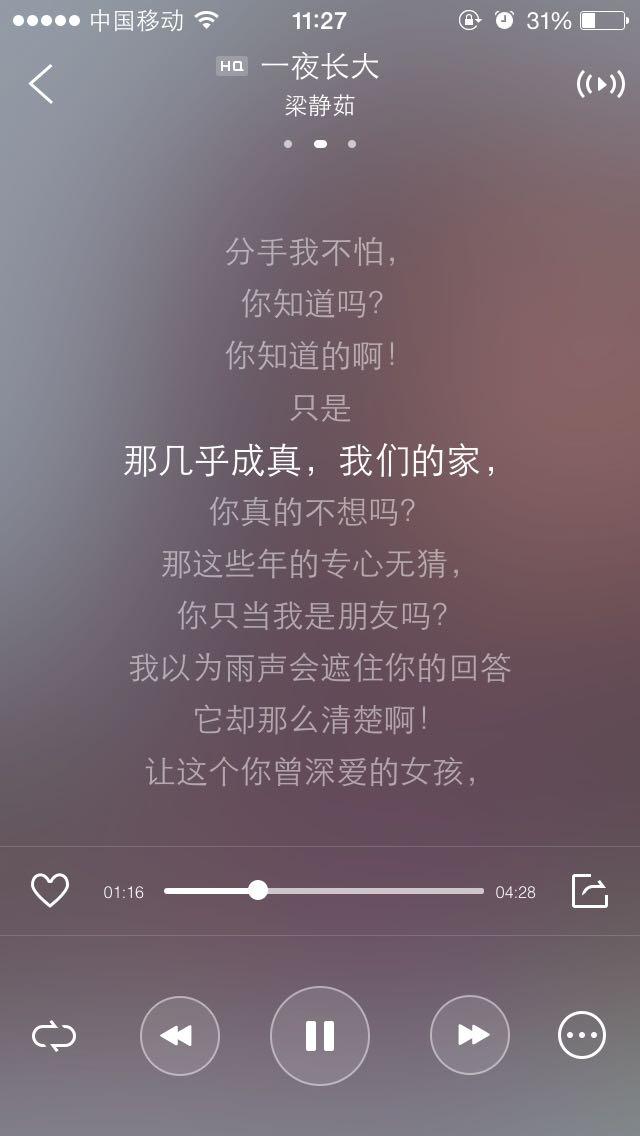Like the song with the heart icon
The height and width of the screenshot is (1136, 640).
[x=50, y=890]
